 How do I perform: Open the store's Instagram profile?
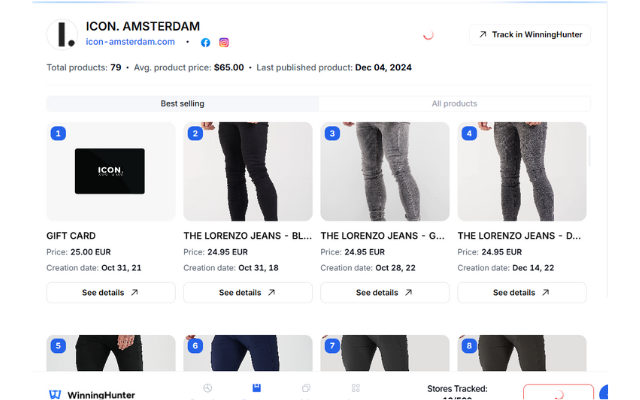click(224, 42)
